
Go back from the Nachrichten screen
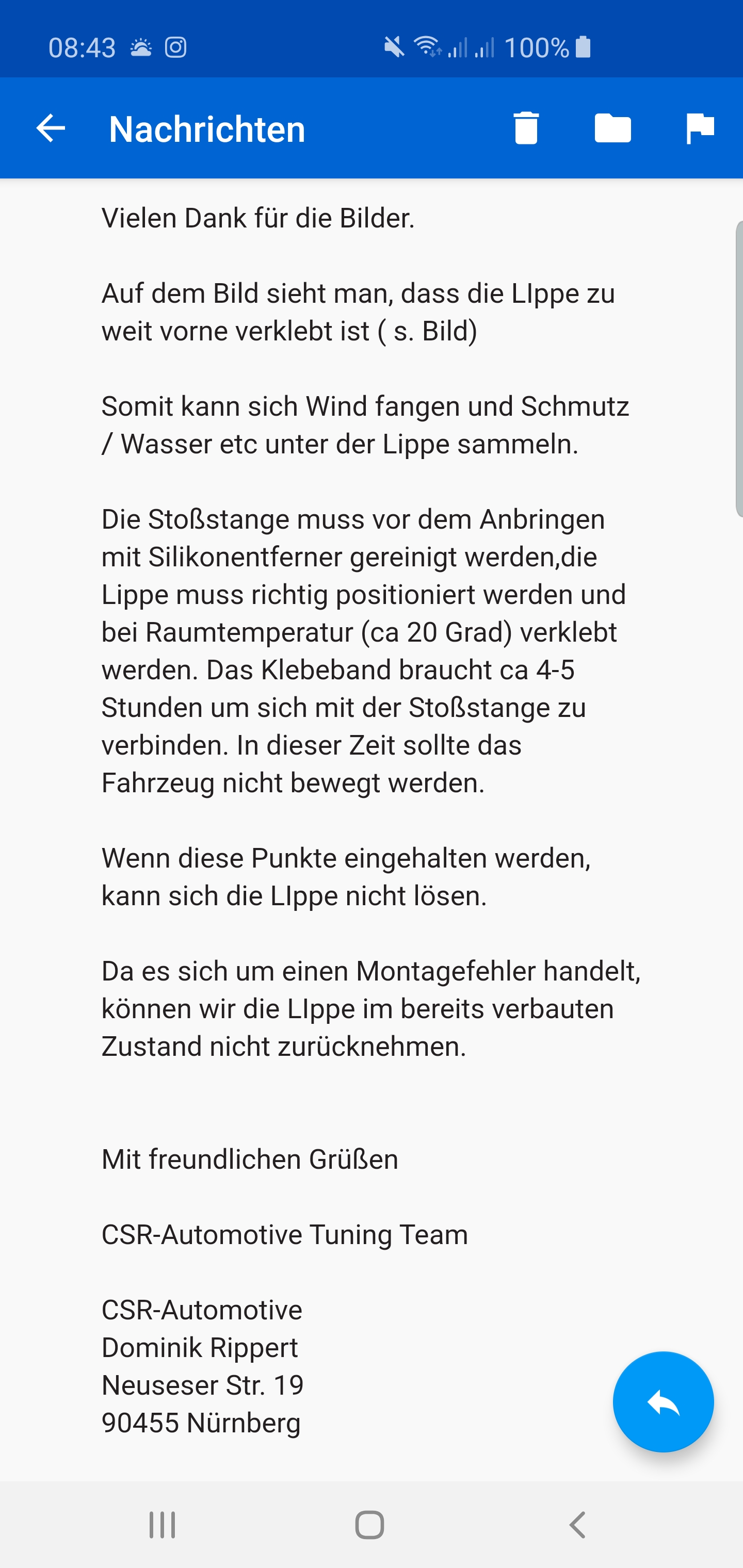click(x=51, y=128)
